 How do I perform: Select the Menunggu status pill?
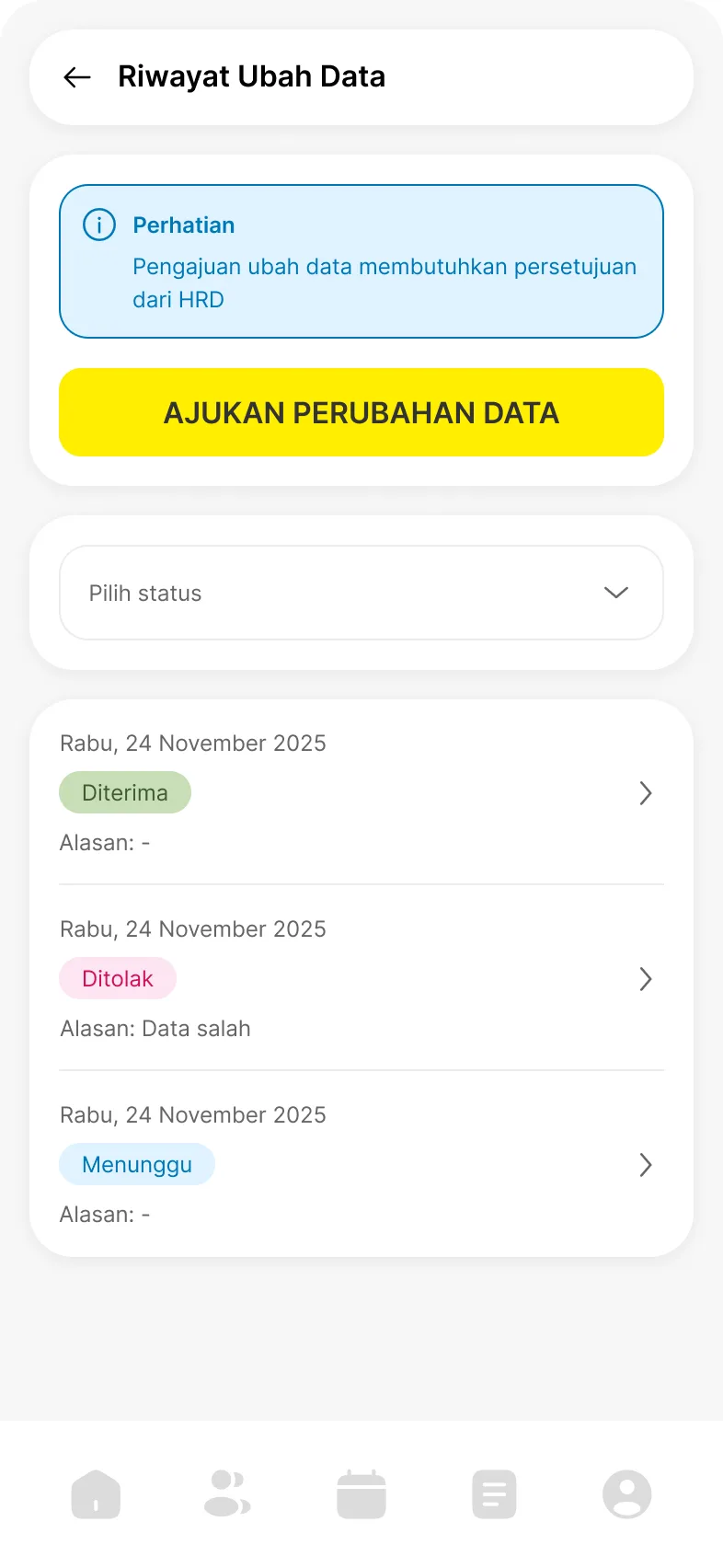[x=136, y=1164]
